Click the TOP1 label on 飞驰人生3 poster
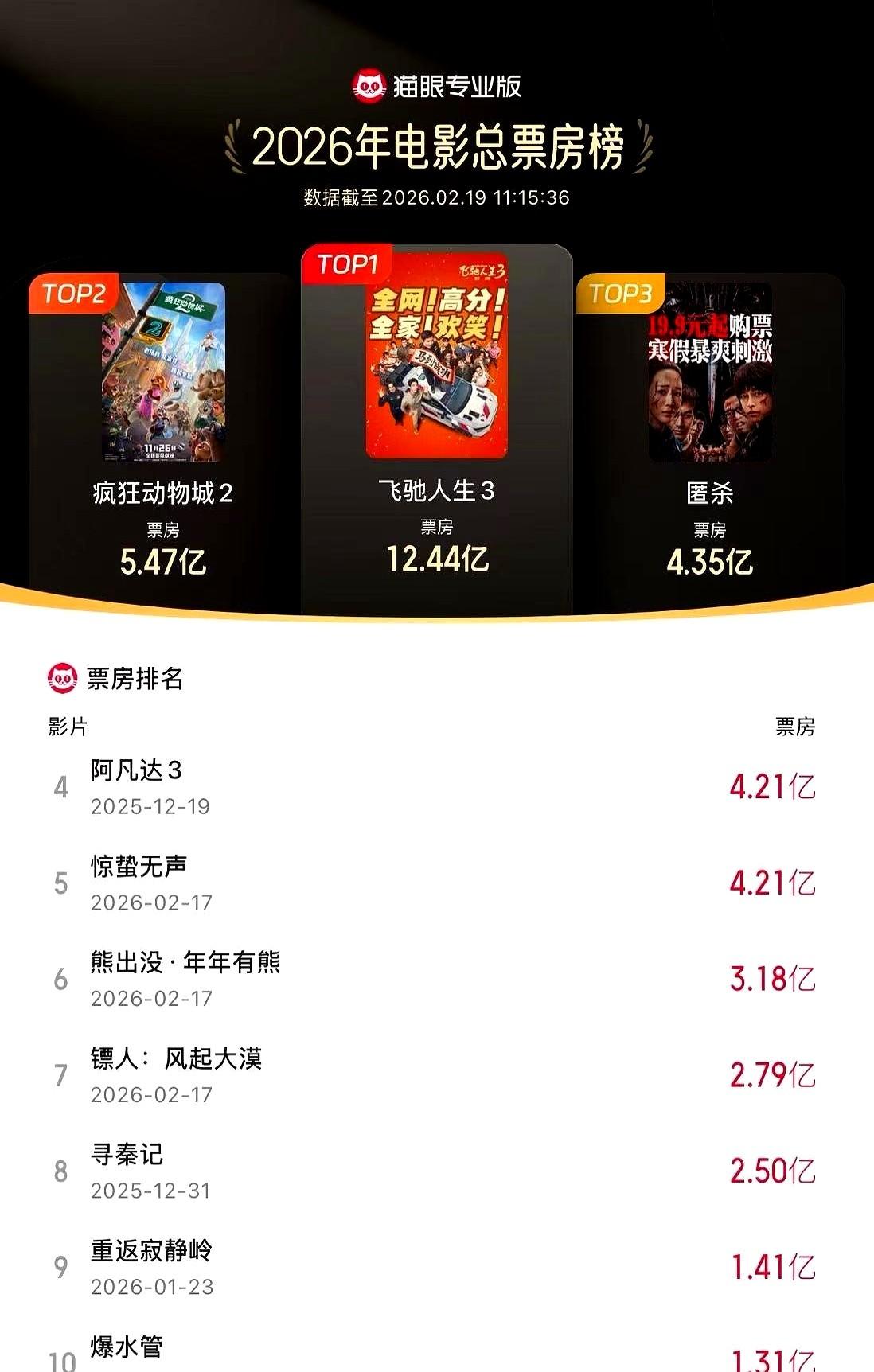Screen dimensions: 874x1372 349,263
